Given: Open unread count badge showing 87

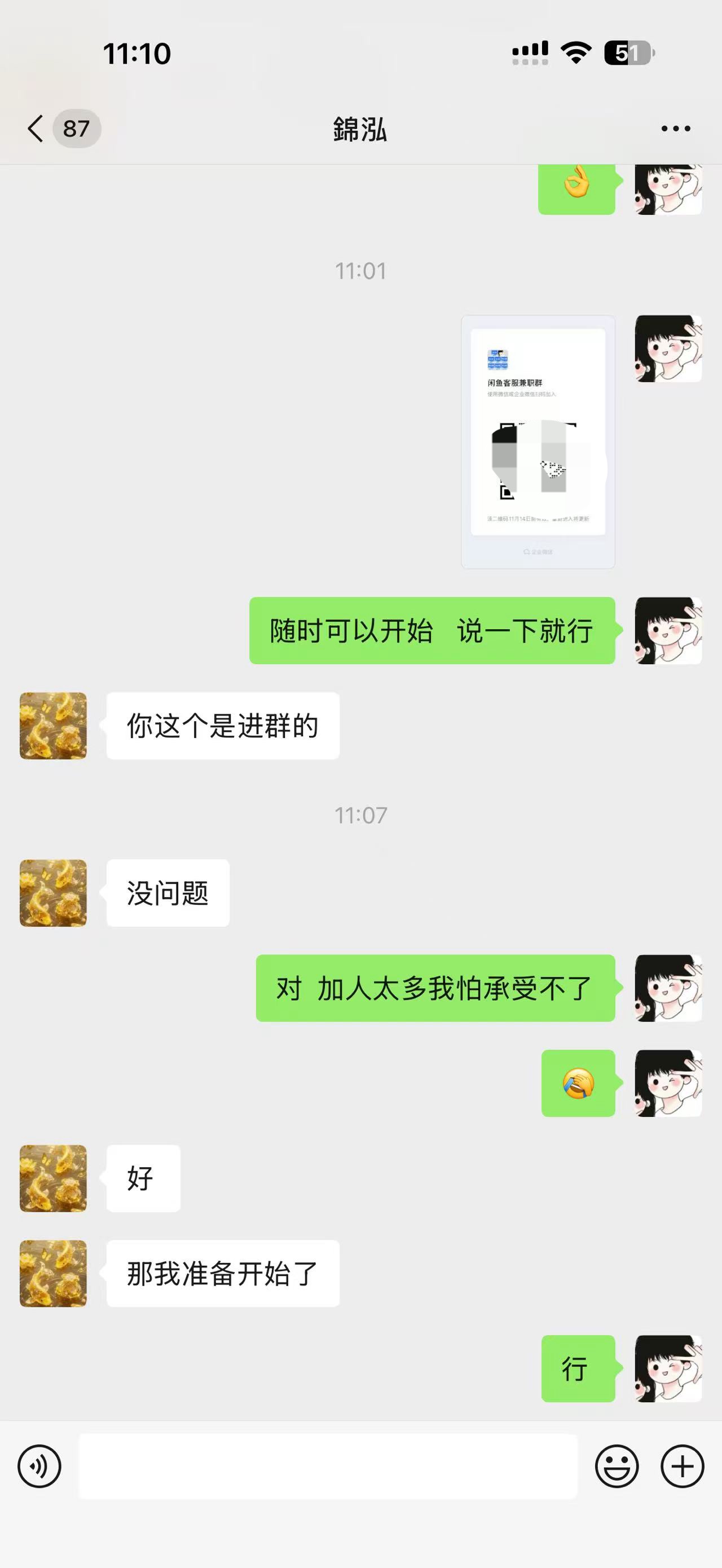Looking at the screenshot, I should point(76,129).
